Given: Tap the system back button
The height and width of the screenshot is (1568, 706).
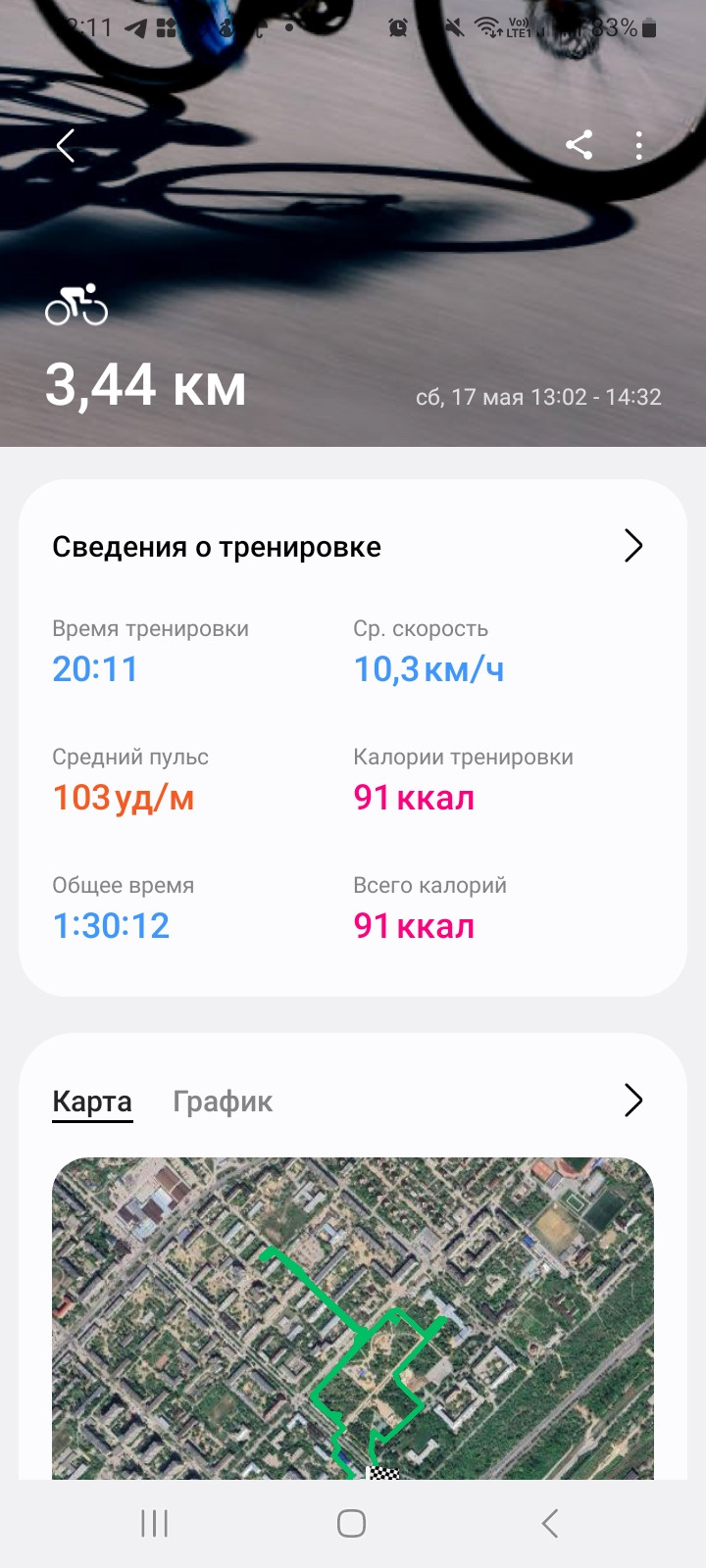Looking at the screenshot, I should click(550, 1523).
